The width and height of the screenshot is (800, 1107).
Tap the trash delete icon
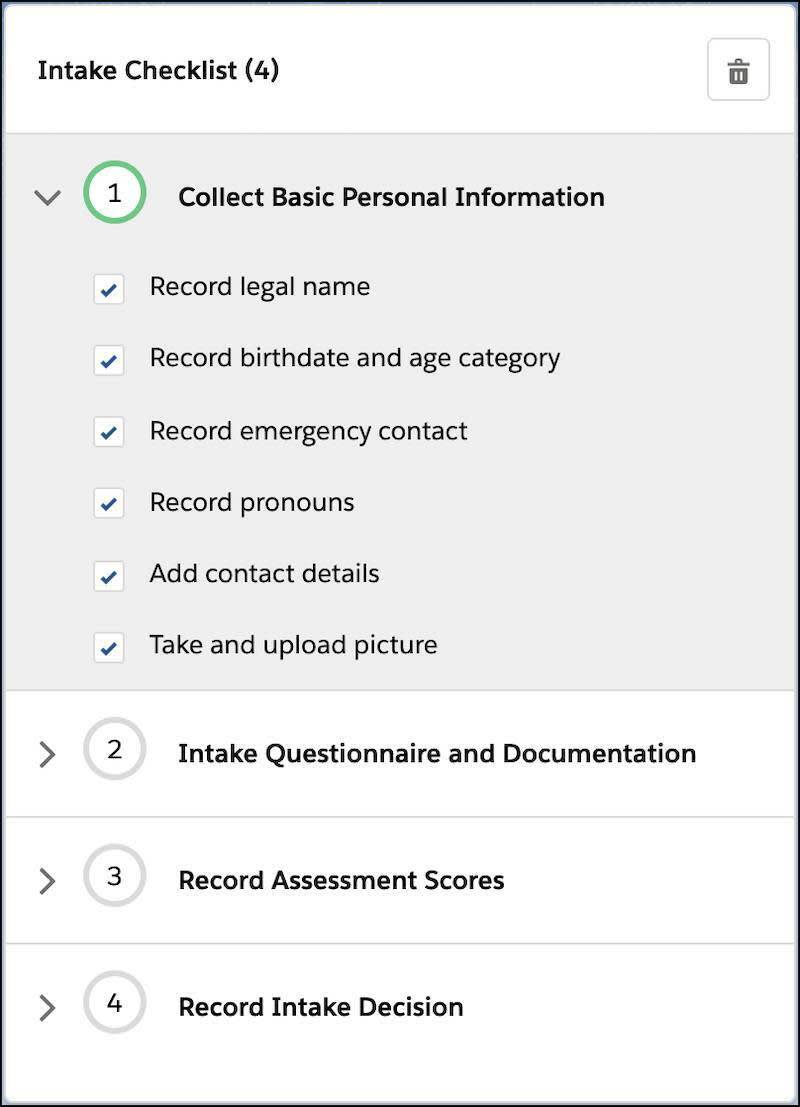click(738, 70)
